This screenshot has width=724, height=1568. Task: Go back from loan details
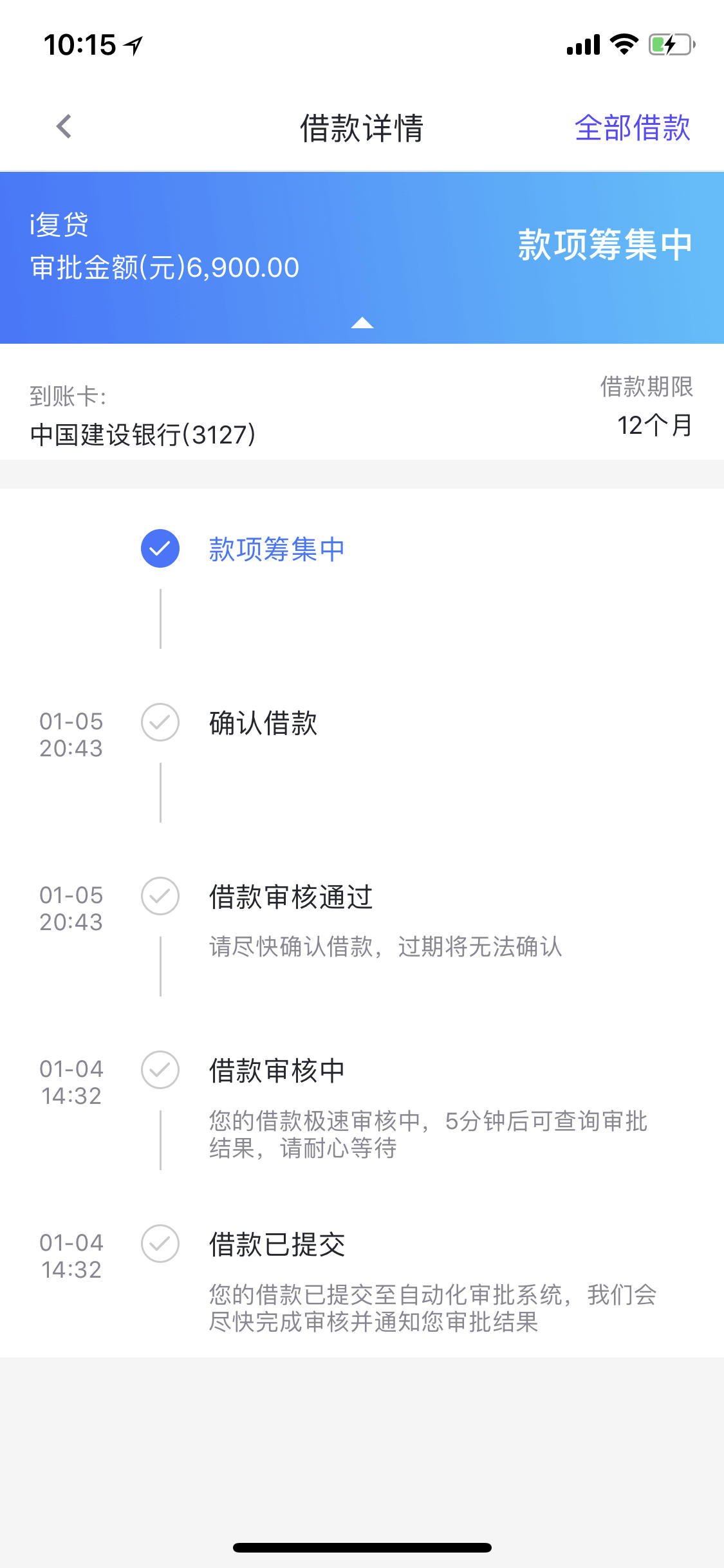click(64, 127)
